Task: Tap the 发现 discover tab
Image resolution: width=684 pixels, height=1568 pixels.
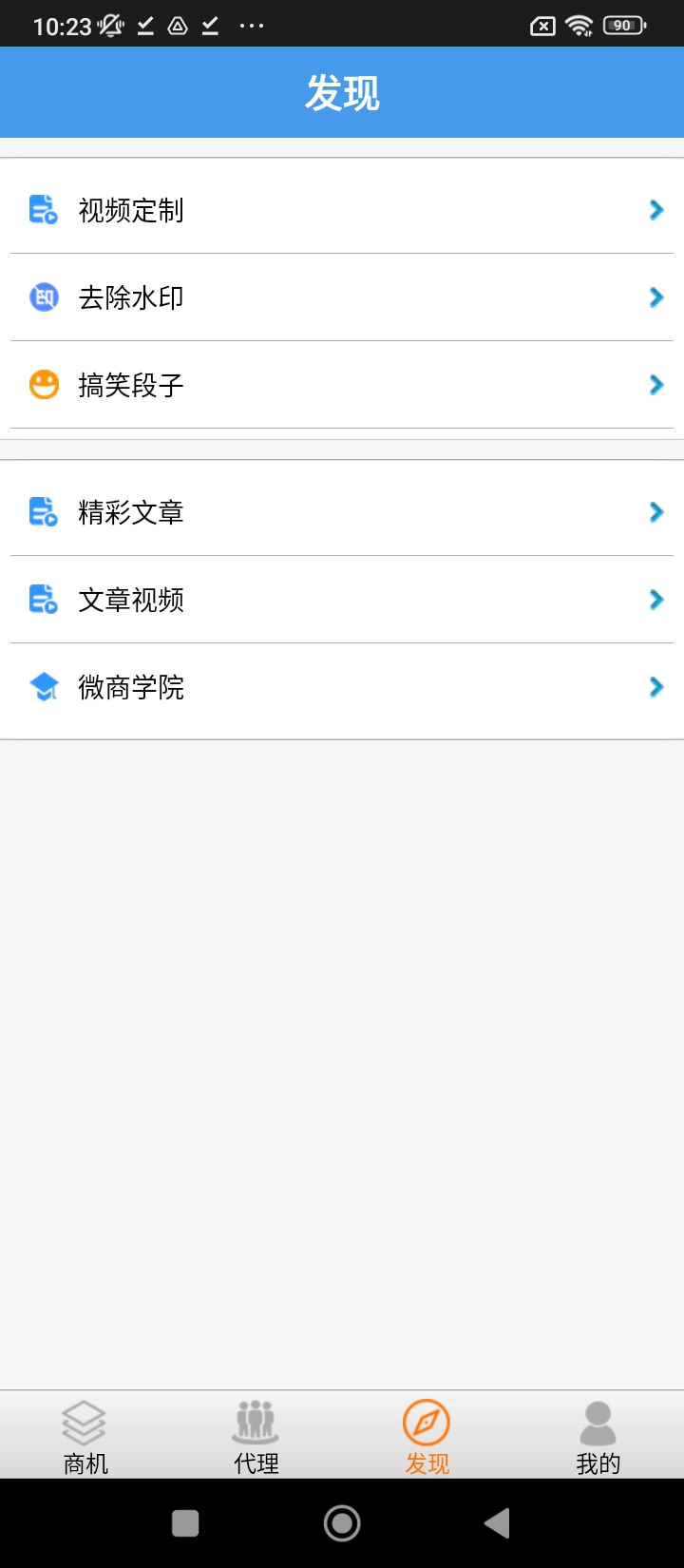Action: [x=427, y=1436]
